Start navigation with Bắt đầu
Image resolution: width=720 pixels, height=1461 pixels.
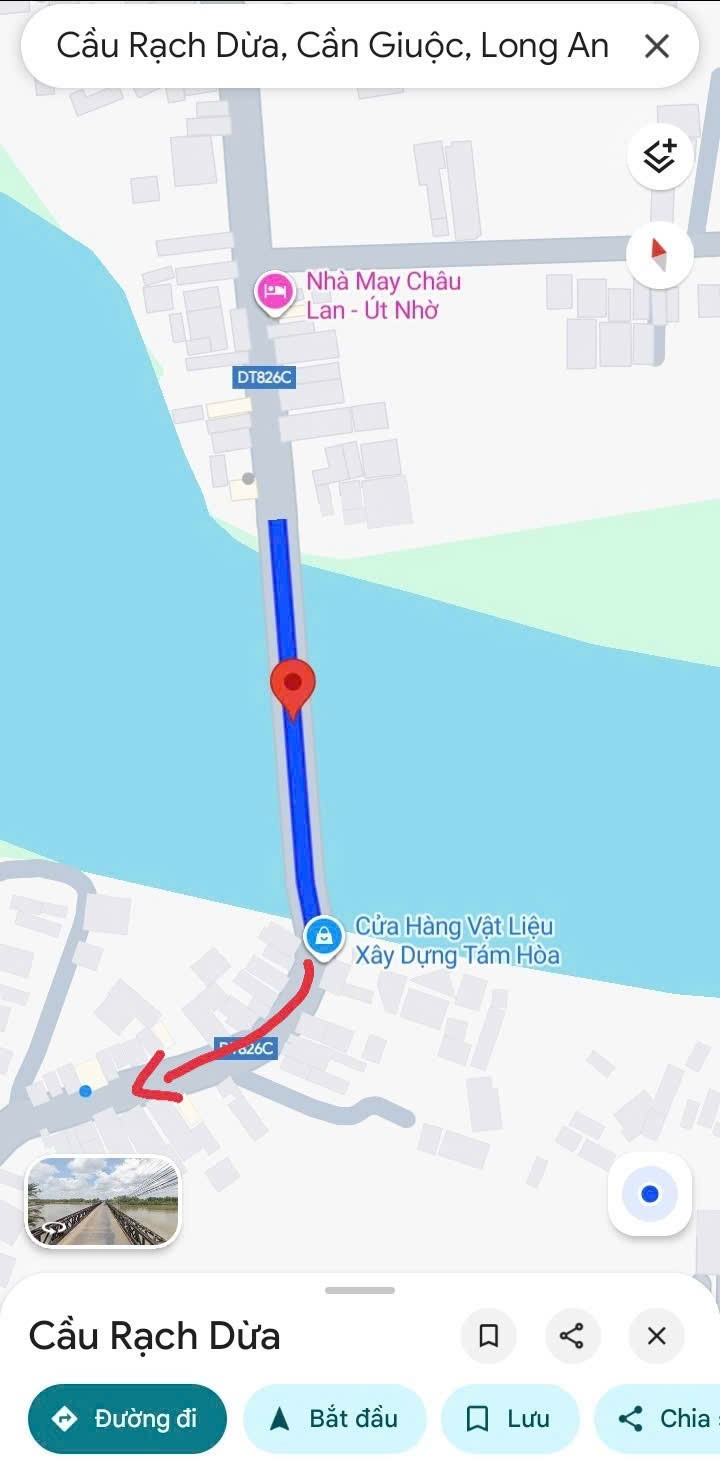click(334, 1418)
